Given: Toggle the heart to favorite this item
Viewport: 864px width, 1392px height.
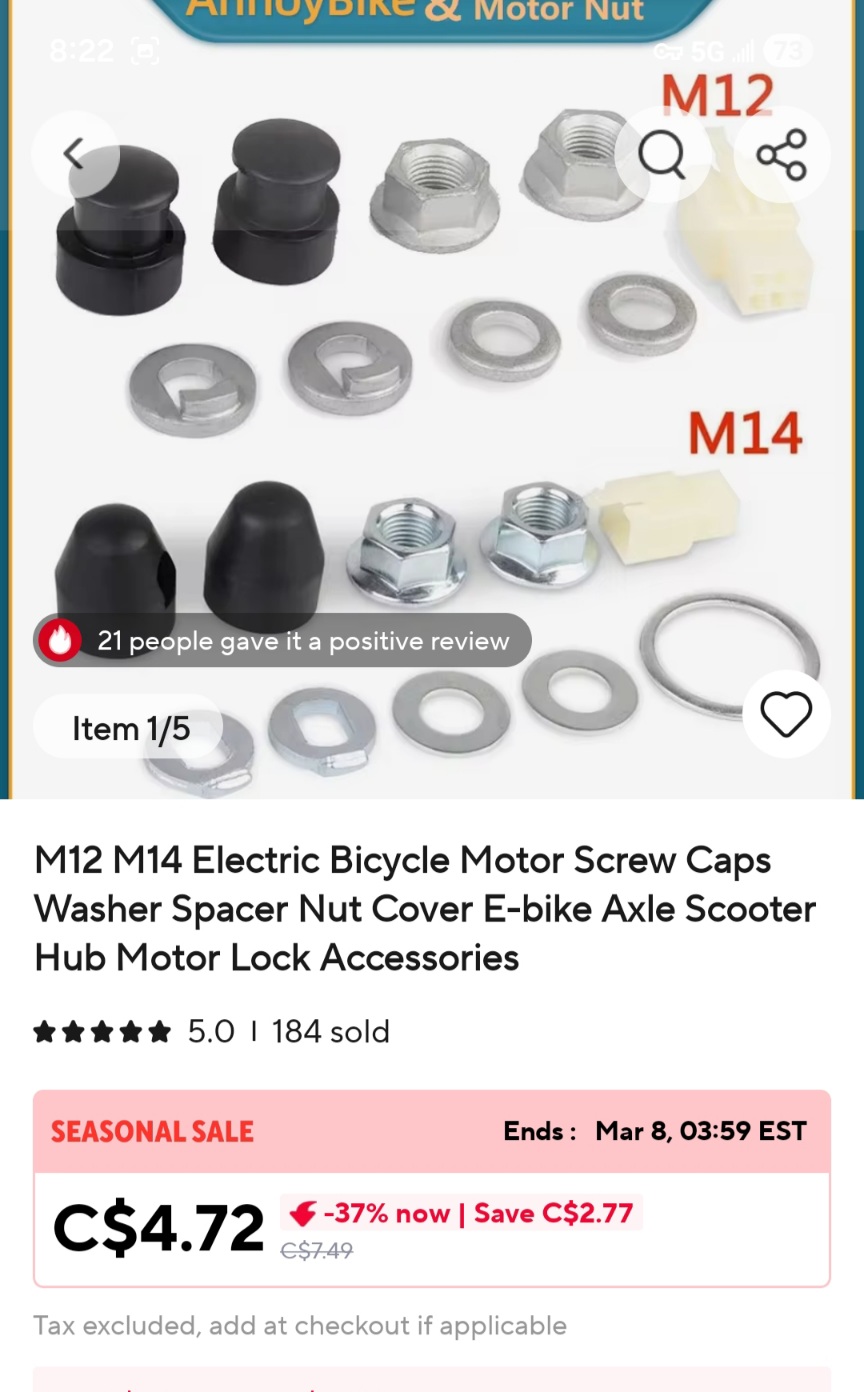Looking at the screenshot, I should coord(786,714).
